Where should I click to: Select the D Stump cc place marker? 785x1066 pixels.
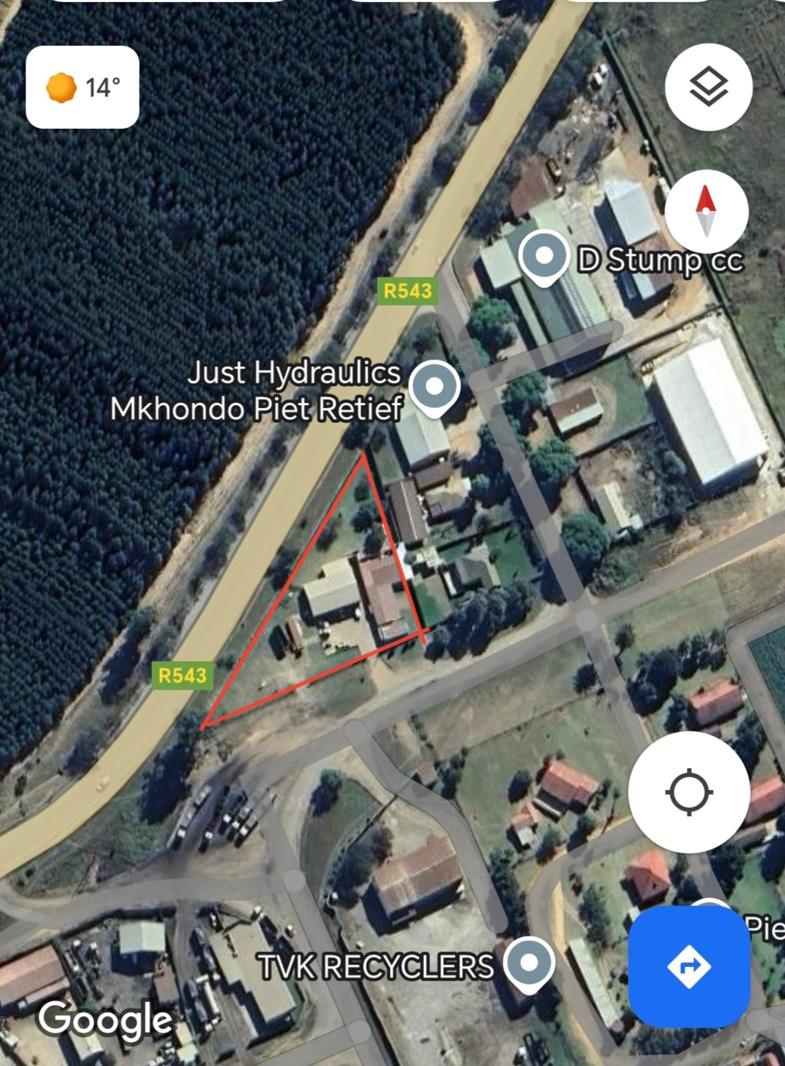pyautogui.click(x=544, y=256)
